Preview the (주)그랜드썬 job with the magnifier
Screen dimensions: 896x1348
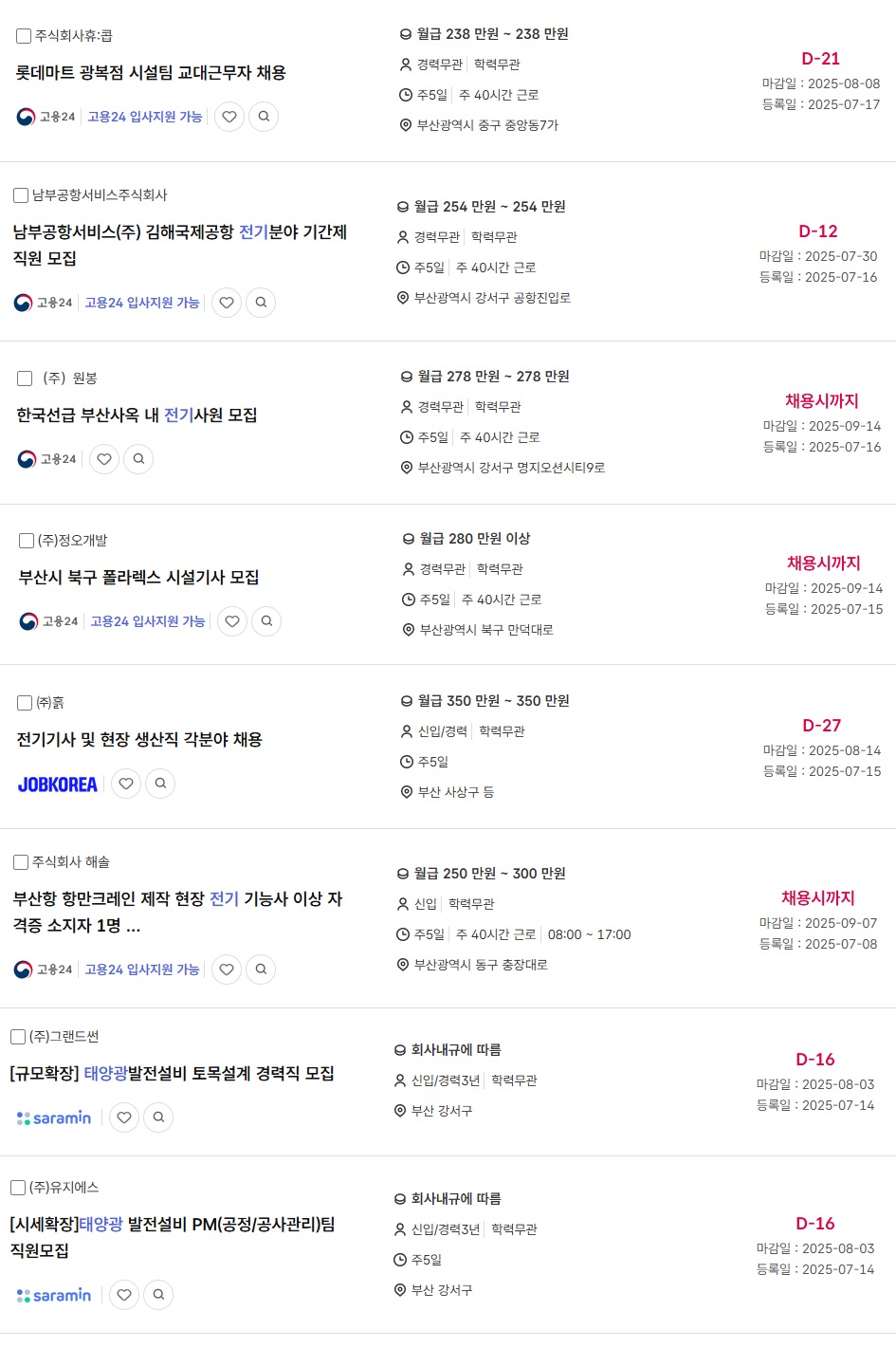(158, 1117)
